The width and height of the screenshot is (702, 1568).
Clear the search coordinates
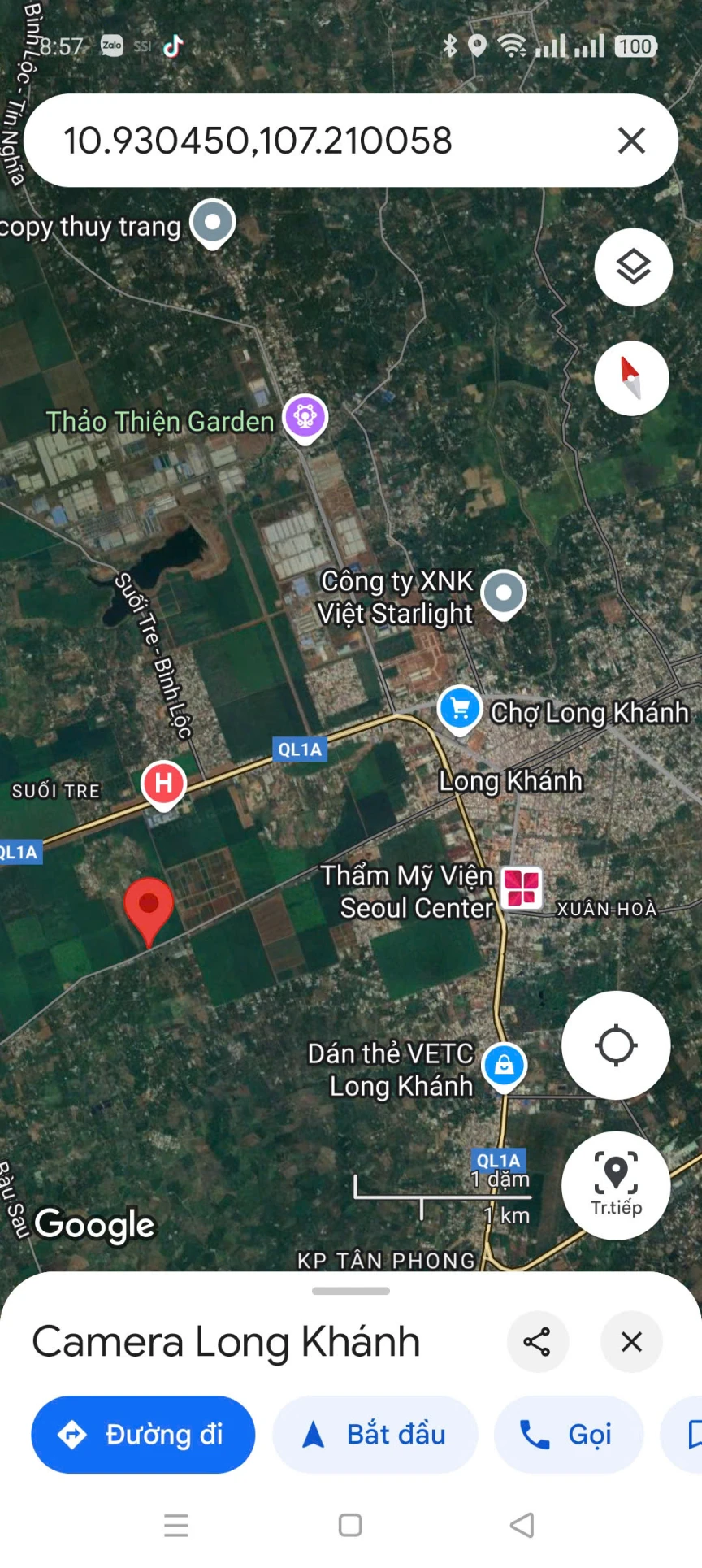631,141
